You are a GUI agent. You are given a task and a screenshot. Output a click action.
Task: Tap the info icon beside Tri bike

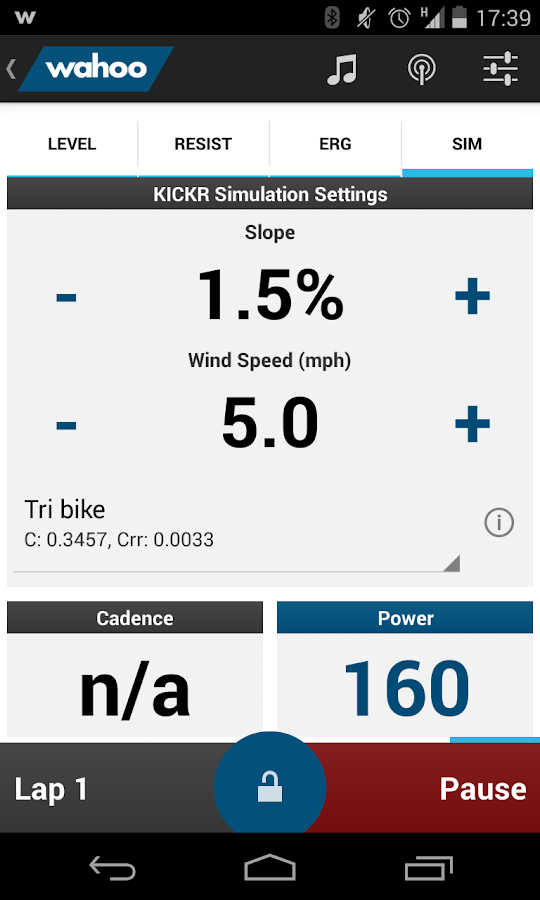[499, 522]
